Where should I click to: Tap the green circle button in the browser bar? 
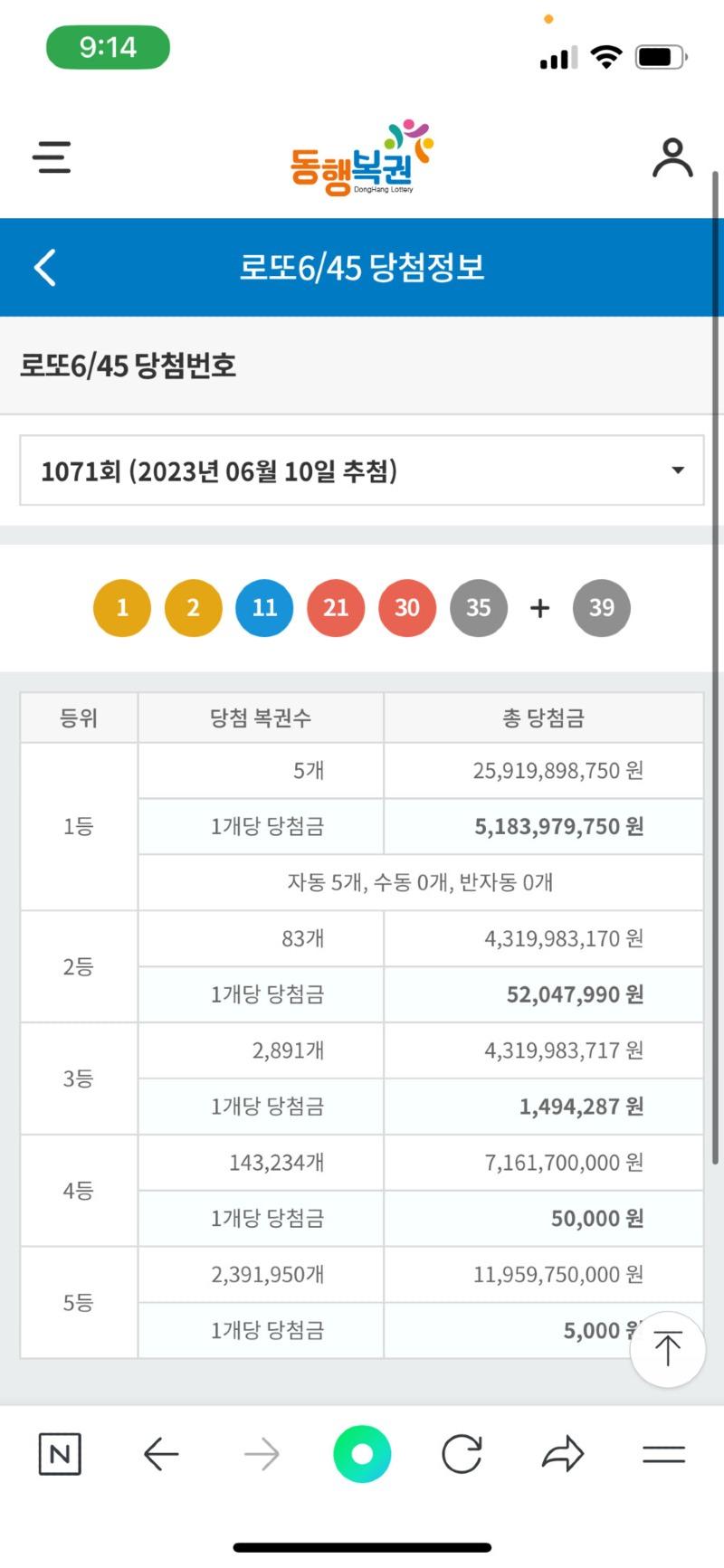[362, 1454]
